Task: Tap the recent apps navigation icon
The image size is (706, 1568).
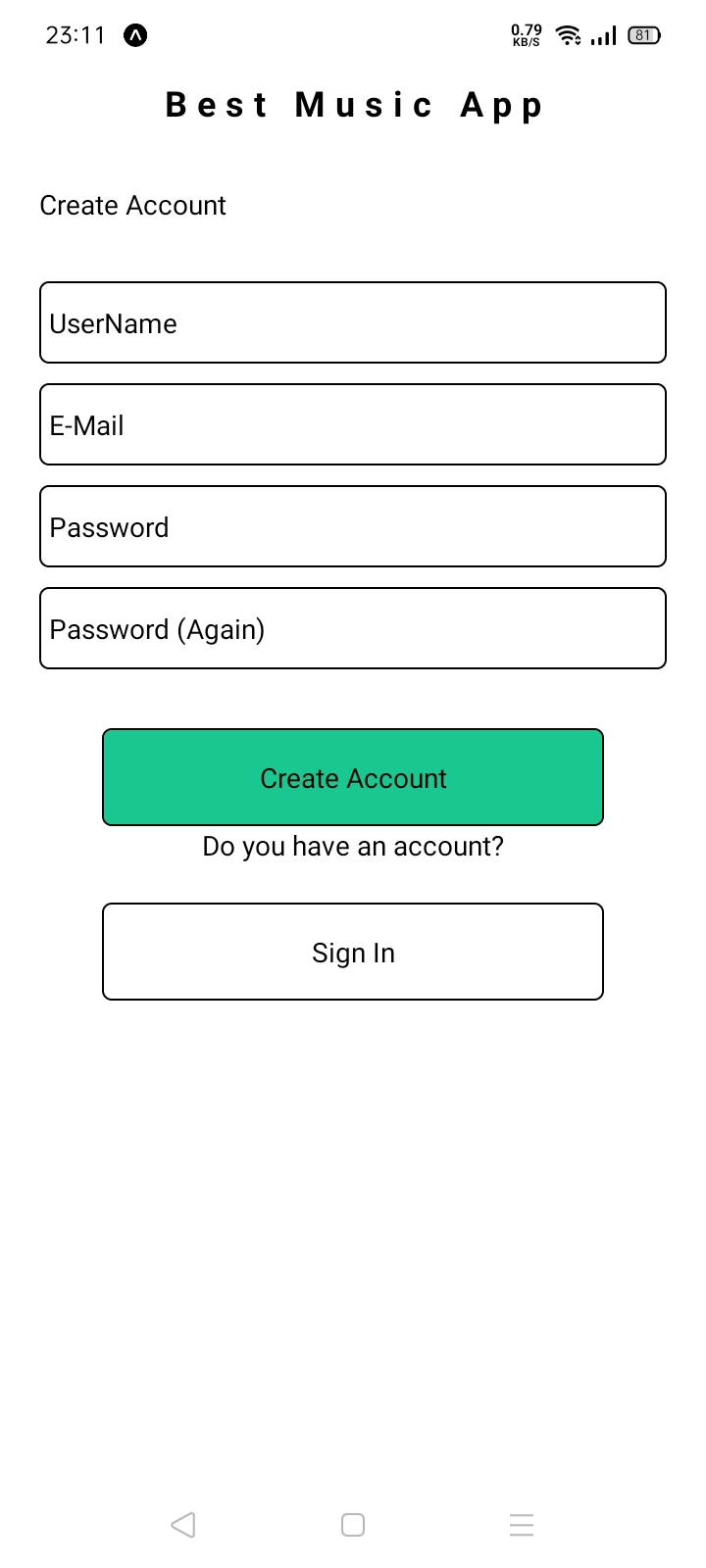Action: pyautogui.click(x=522, y=1524)
